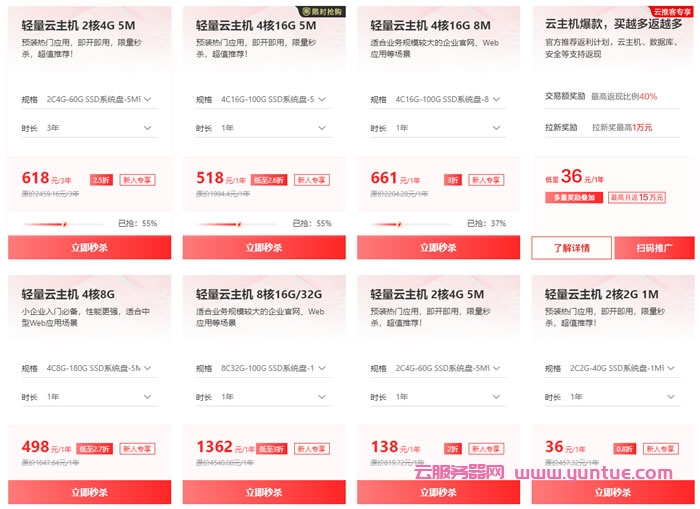
Task: Tap 立即秒杀 on the 498元 4核8G card
Action: [x=89, y=492]
